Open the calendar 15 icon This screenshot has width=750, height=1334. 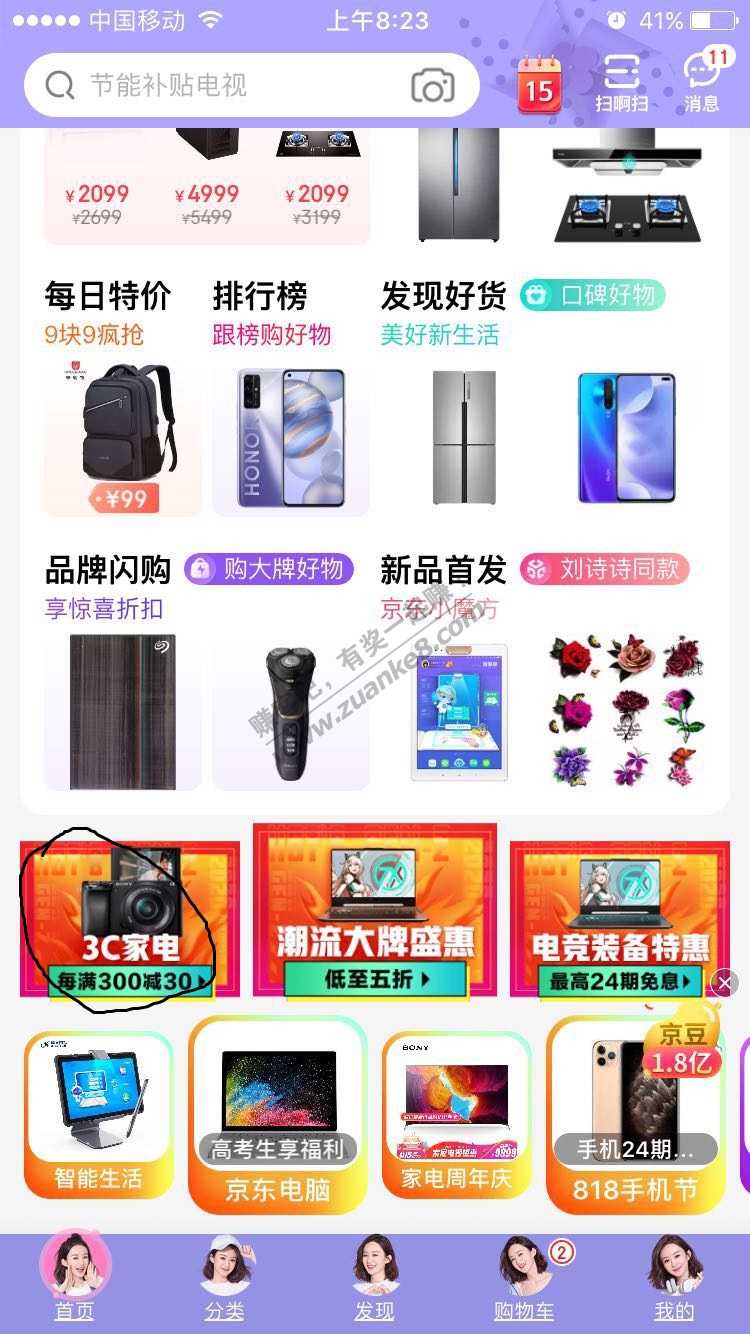click(x=539, y=85)
